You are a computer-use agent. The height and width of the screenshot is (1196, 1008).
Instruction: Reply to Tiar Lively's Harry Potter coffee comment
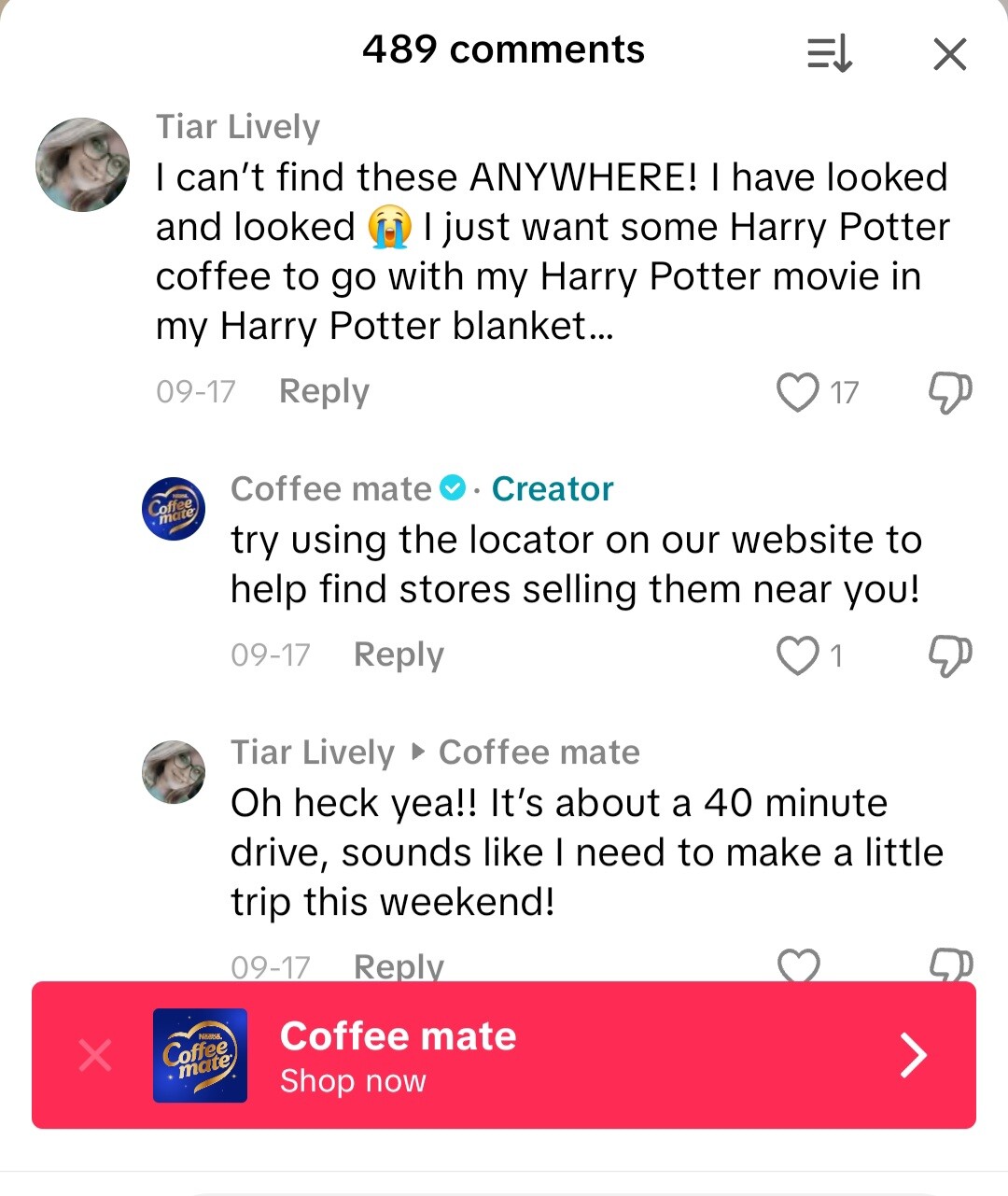[x=324, y=391]
